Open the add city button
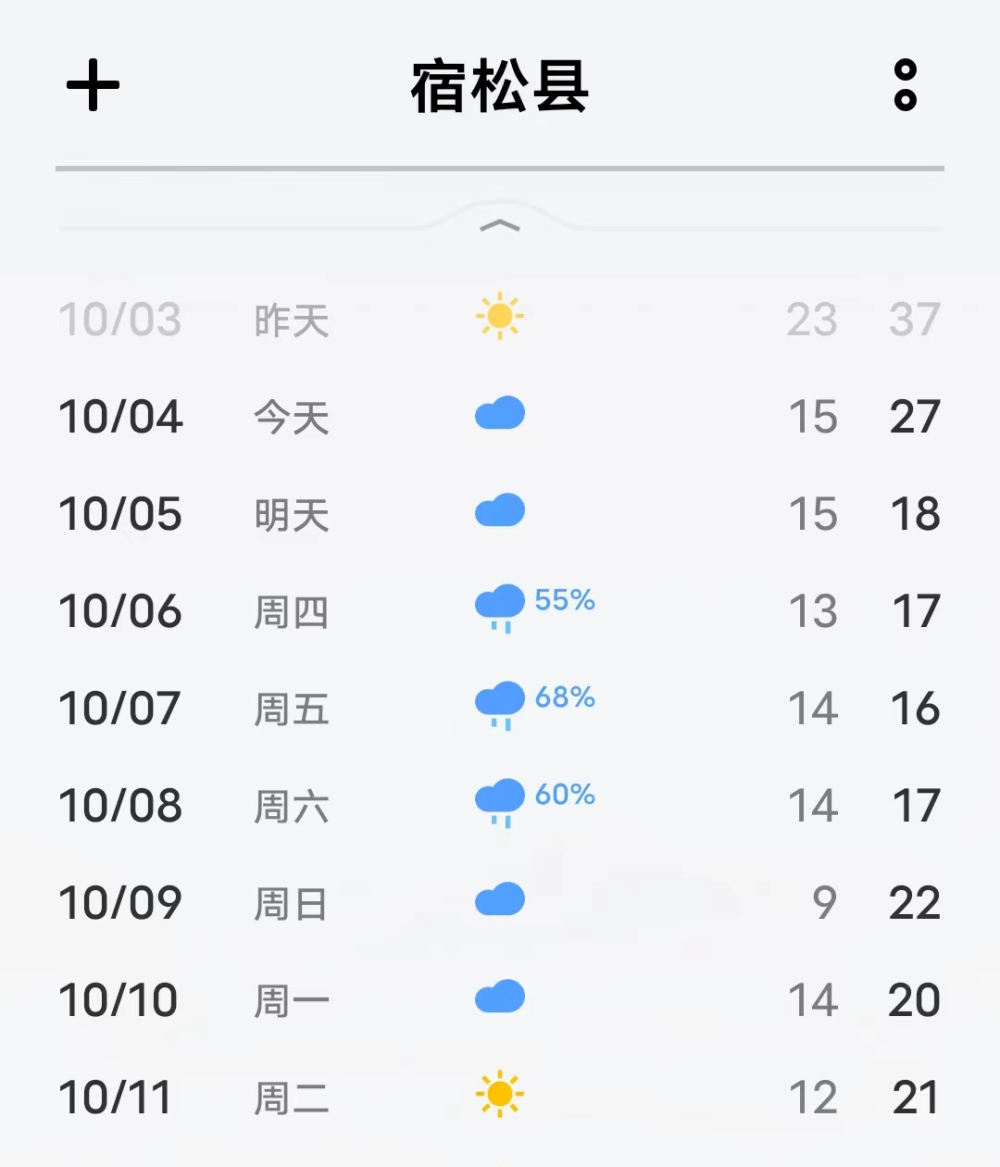 point(92,85)
